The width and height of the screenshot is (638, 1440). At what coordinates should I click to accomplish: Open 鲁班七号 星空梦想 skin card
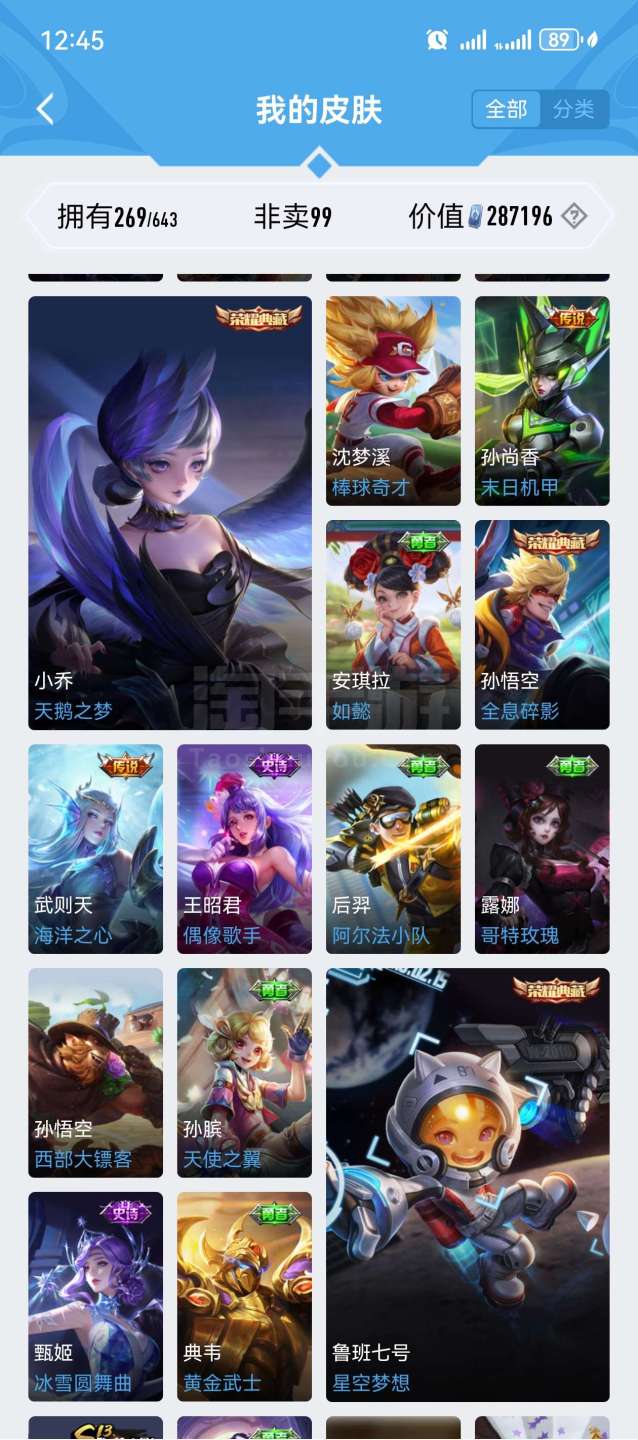coord(467,1184)
